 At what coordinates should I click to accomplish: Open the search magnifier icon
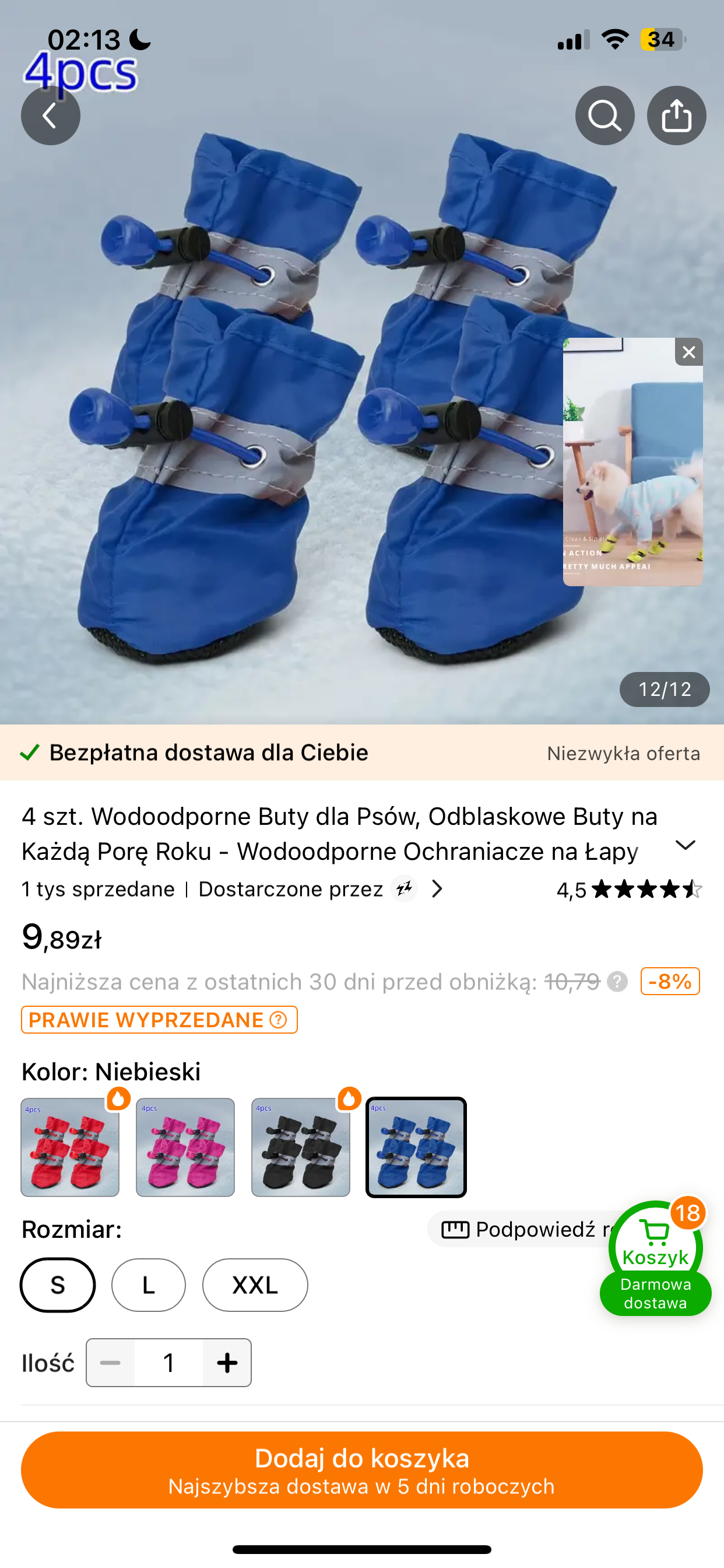(x=604, y=116)
